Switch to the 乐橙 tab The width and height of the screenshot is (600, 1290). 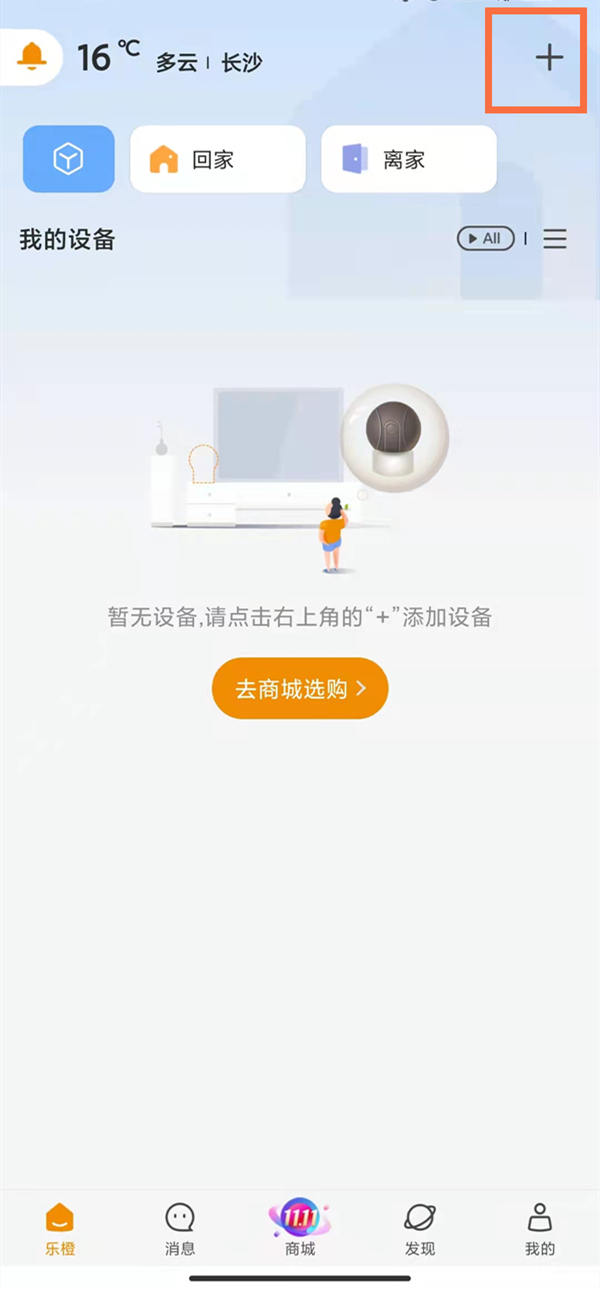pyautogui.click(x=60, y=1229)
